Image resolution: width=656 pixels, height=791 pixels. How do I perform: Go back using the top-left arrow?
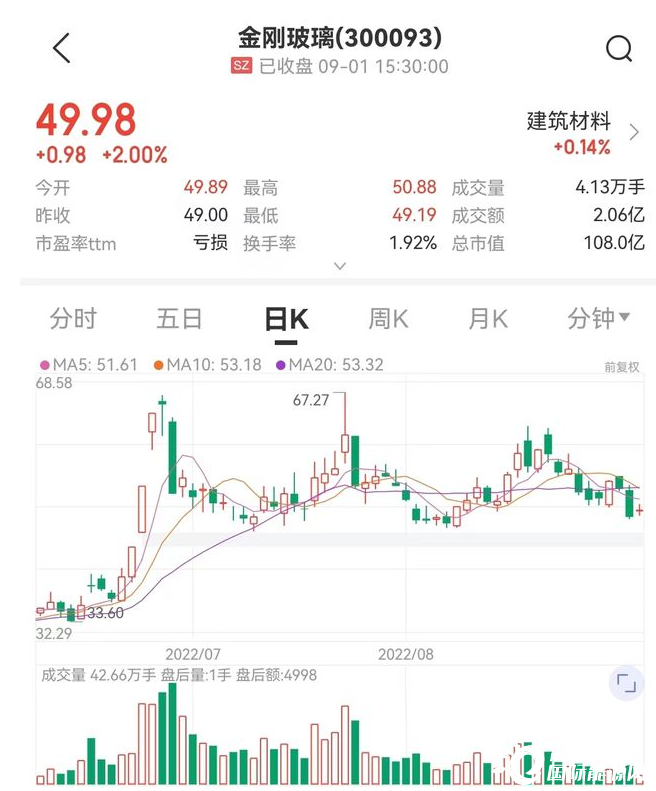[x=62, y=48]
